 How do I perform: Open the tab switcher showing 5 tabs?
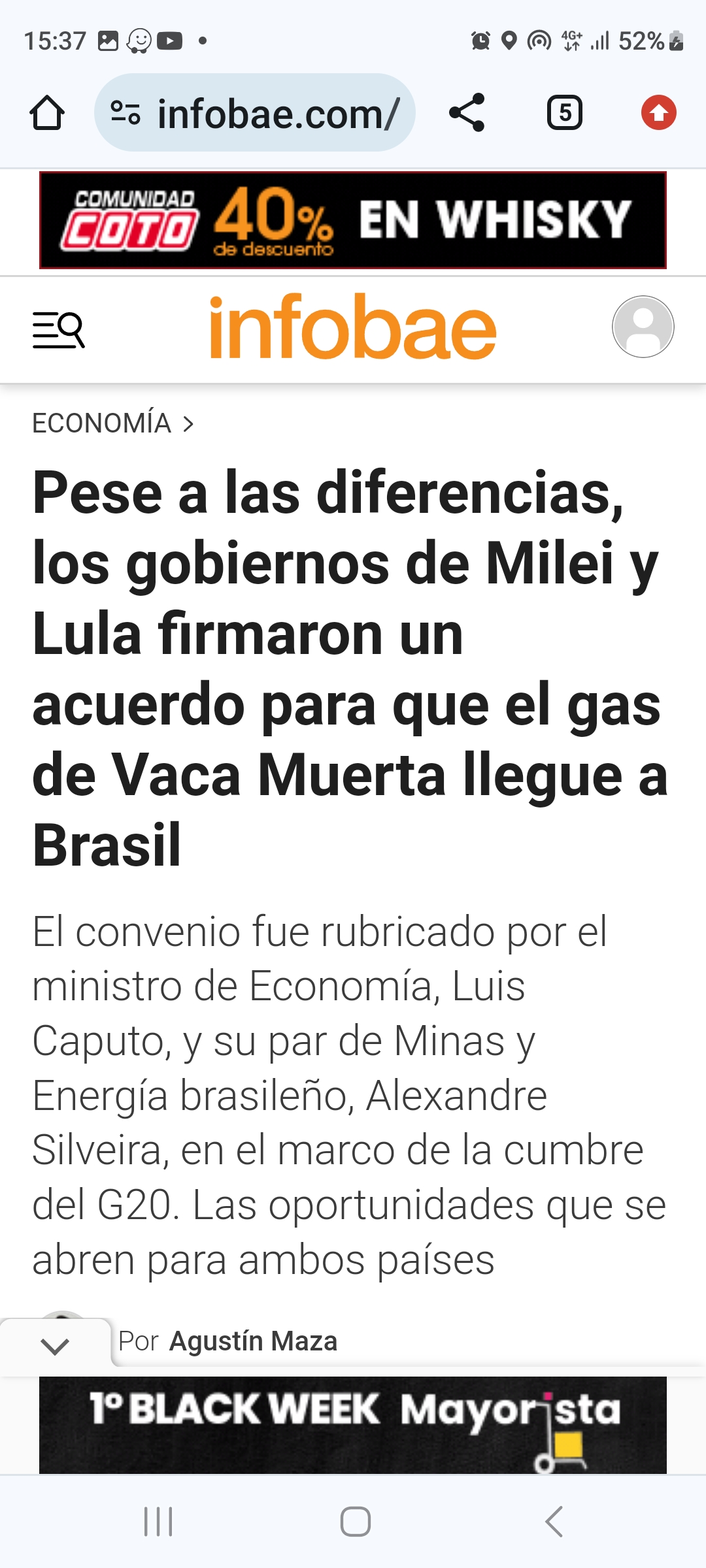(565, 112)
